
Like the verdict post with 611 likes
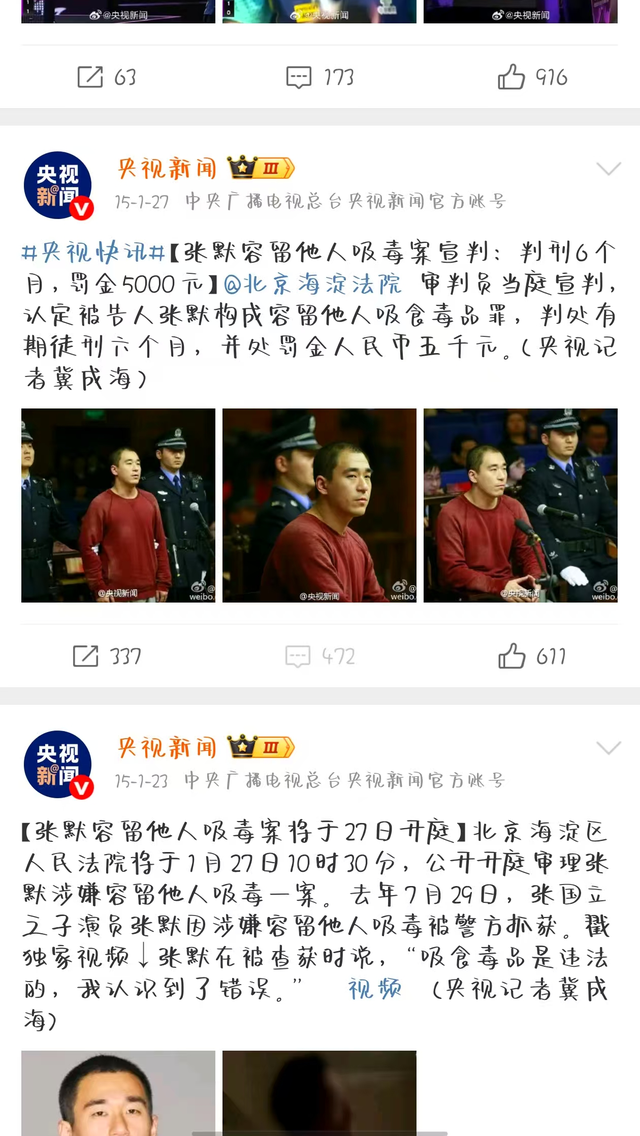click(x=532, y=657)
